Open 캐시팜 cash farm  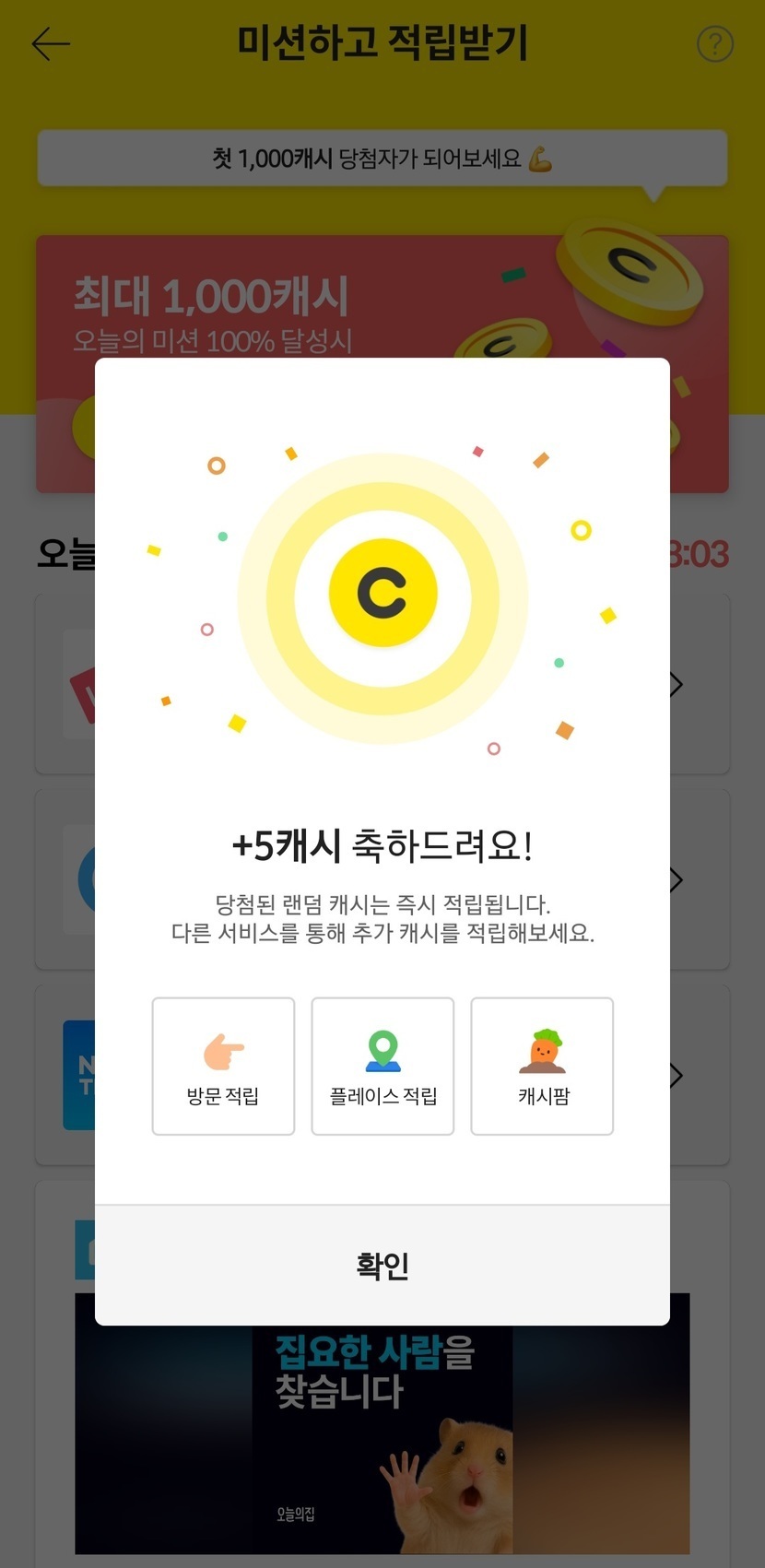tap(542, 1067)
